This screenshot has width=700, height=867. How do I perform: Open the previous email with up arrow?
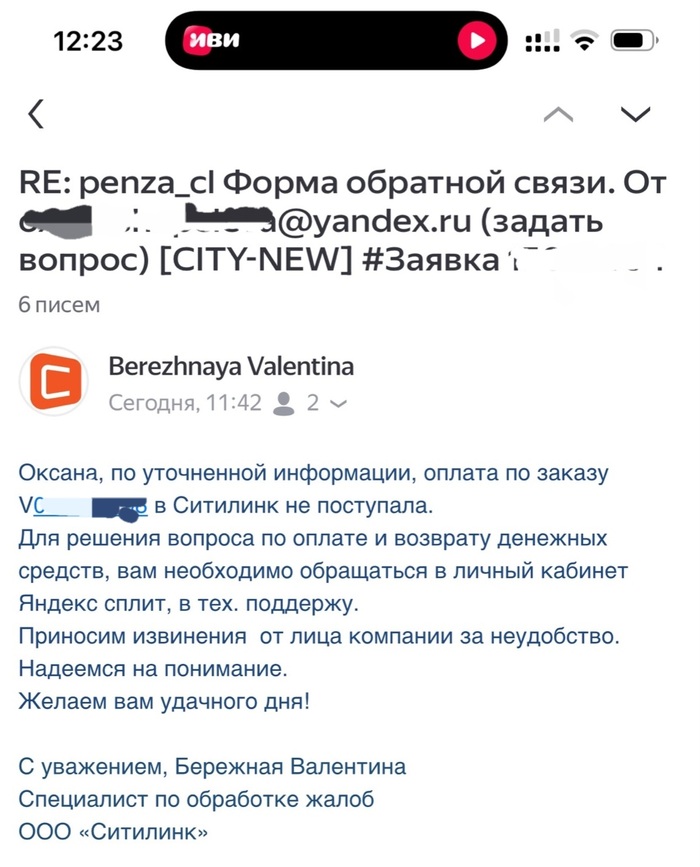(558, 115)
